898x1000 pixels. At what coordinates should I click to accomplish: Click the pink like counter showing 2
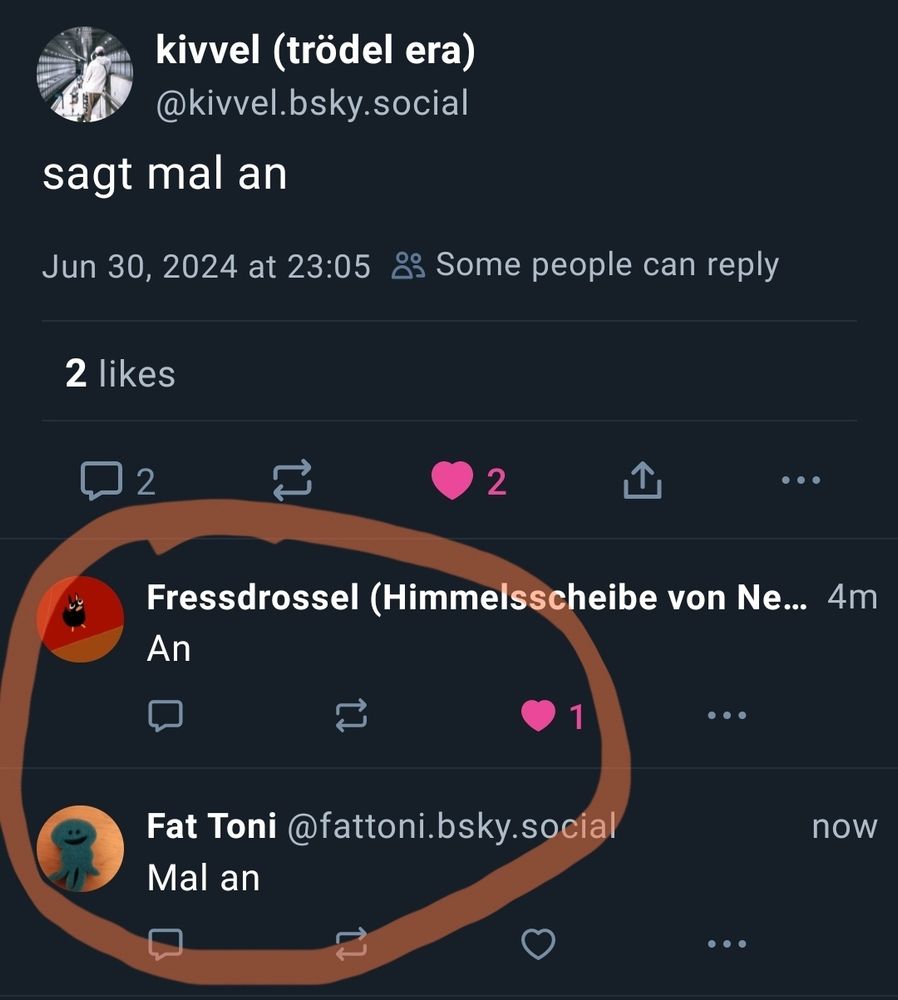[x=490, y=479]
